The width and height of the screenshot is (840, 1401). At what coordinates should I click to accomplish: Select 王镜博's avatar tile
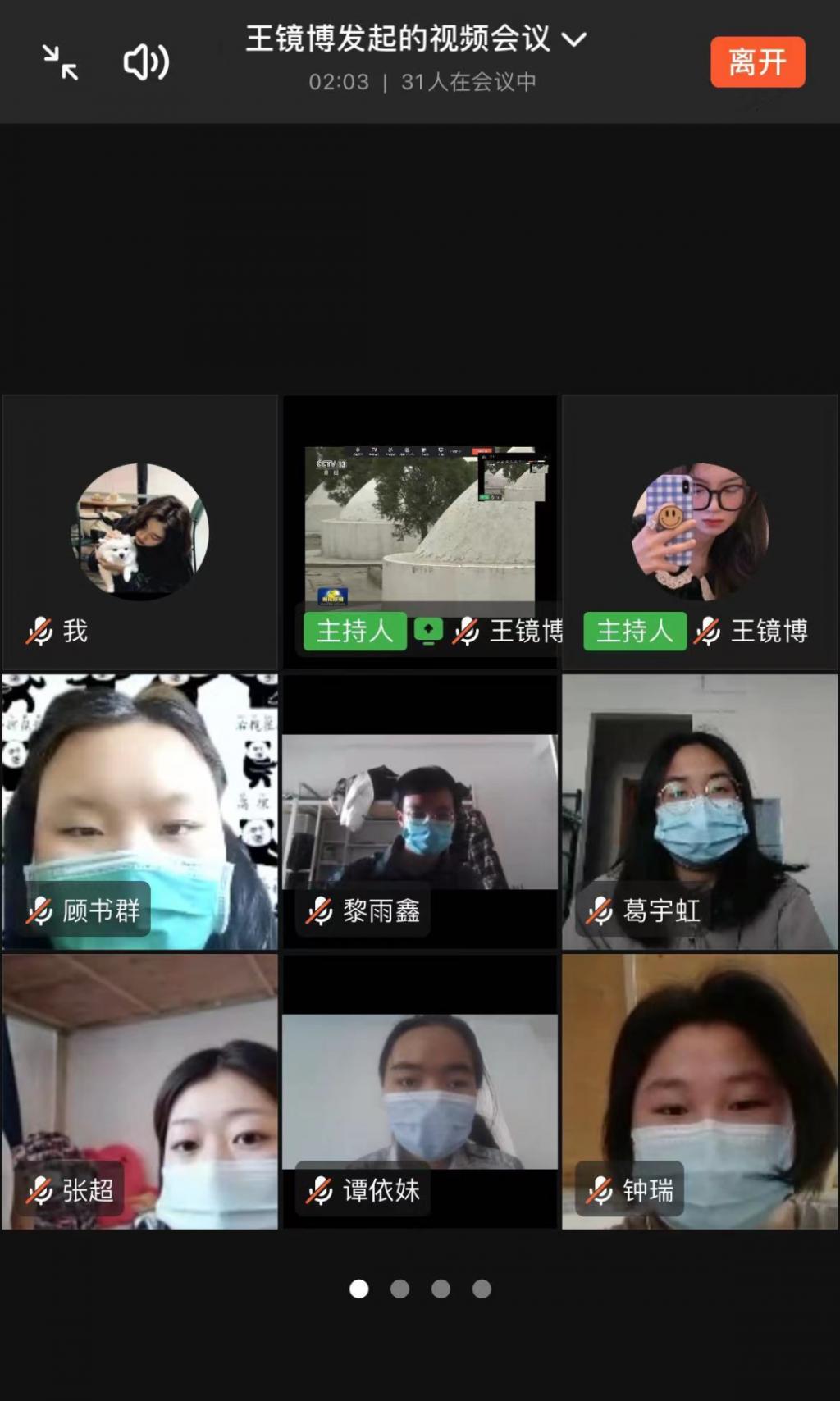pyautogui.click(x=700, y=532)
